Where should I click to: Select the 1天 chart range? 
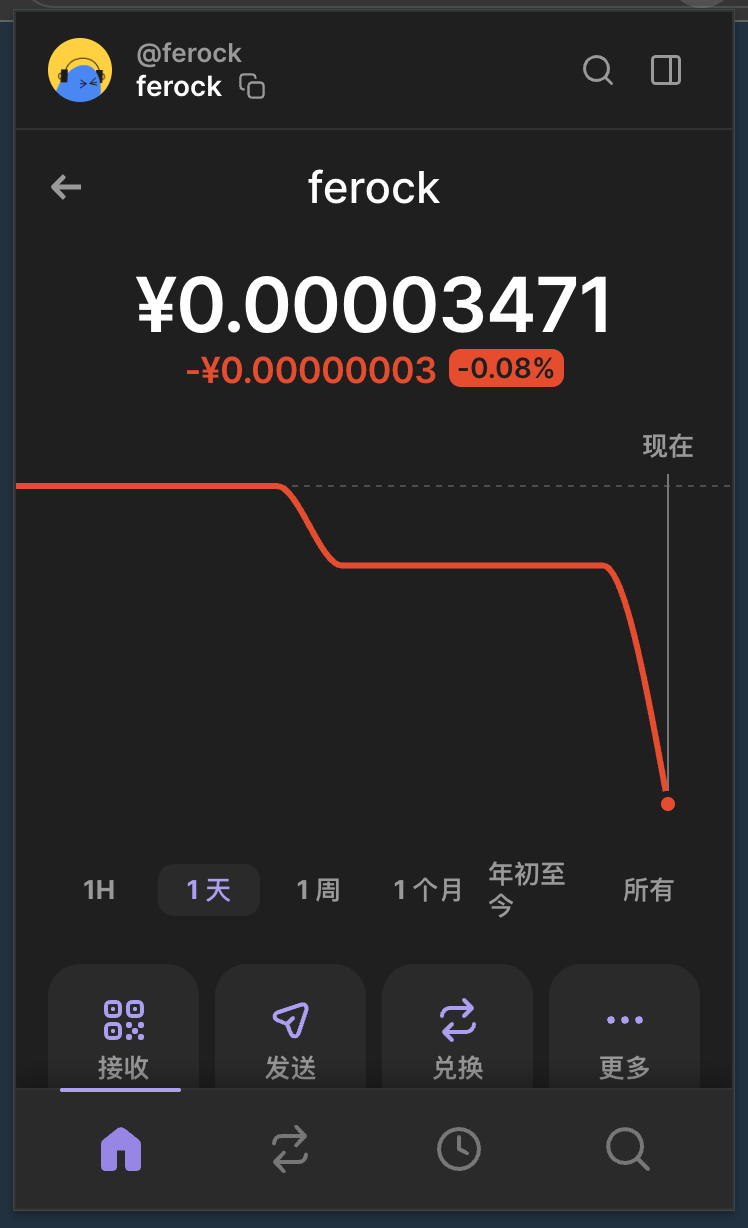click(209, 890)
